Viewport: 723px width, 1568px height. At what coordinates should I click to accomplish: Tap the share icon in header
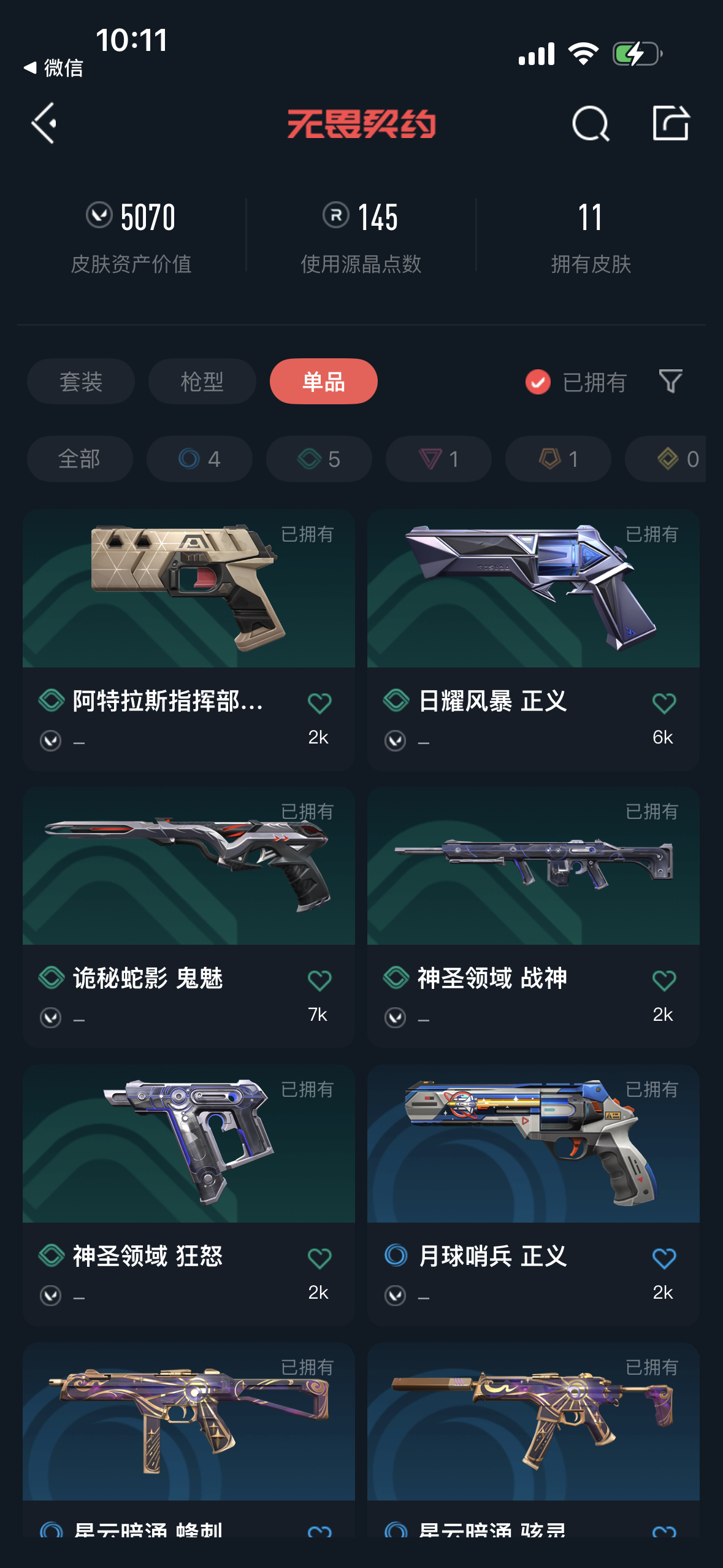[x=670, y=123]
